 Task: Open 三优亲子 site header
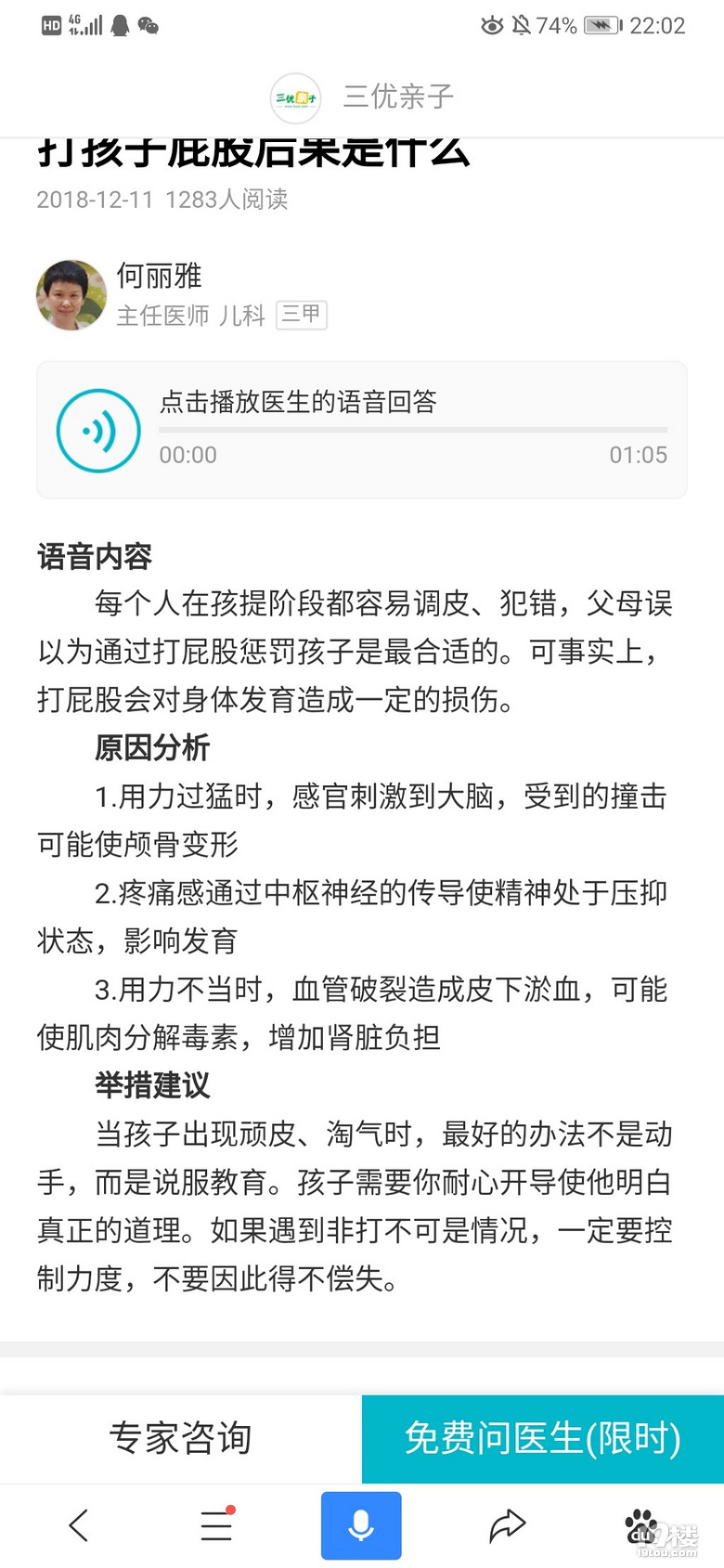click(362, 97)
